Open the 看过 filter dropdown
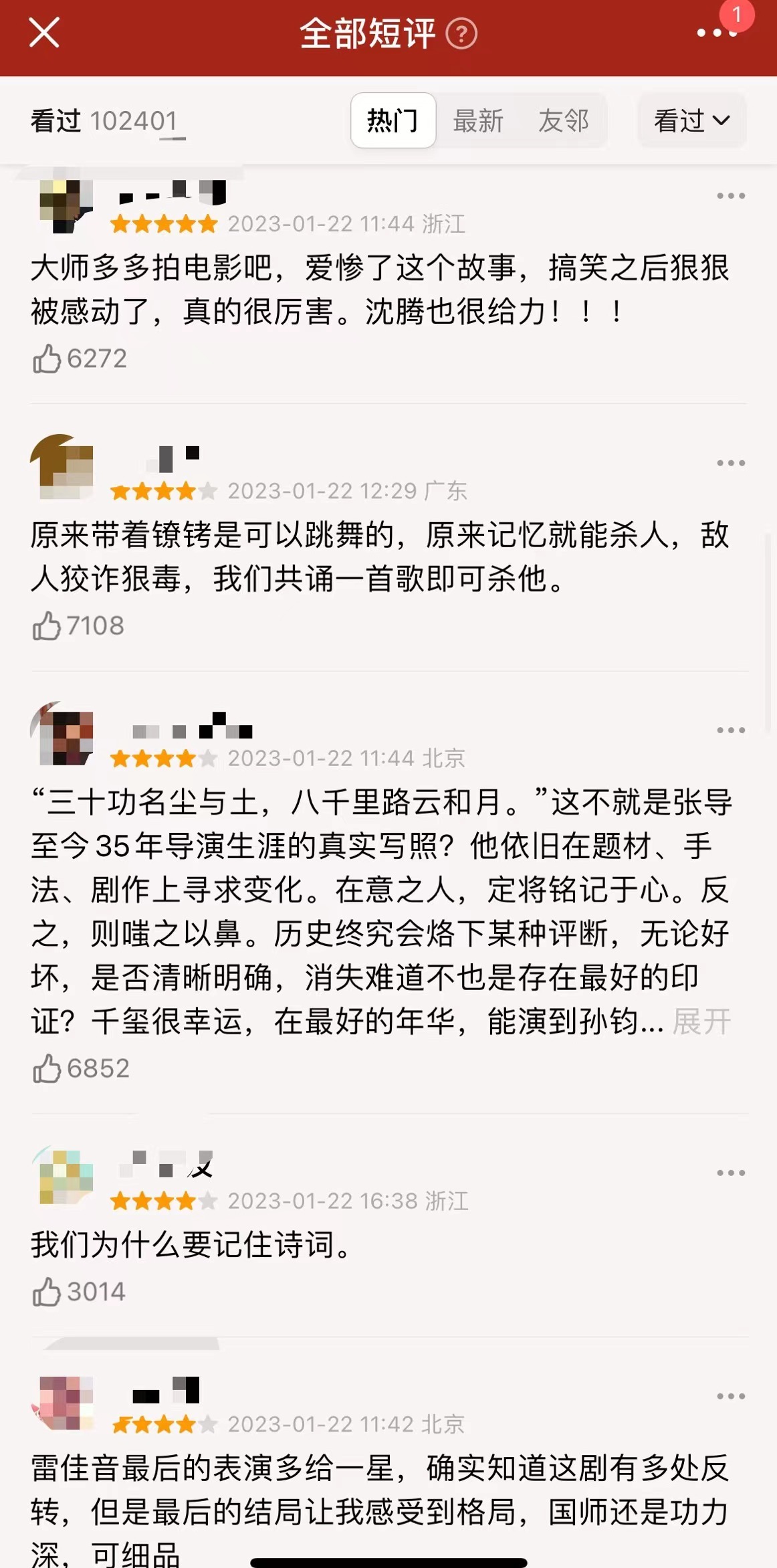 coord(691,121)
